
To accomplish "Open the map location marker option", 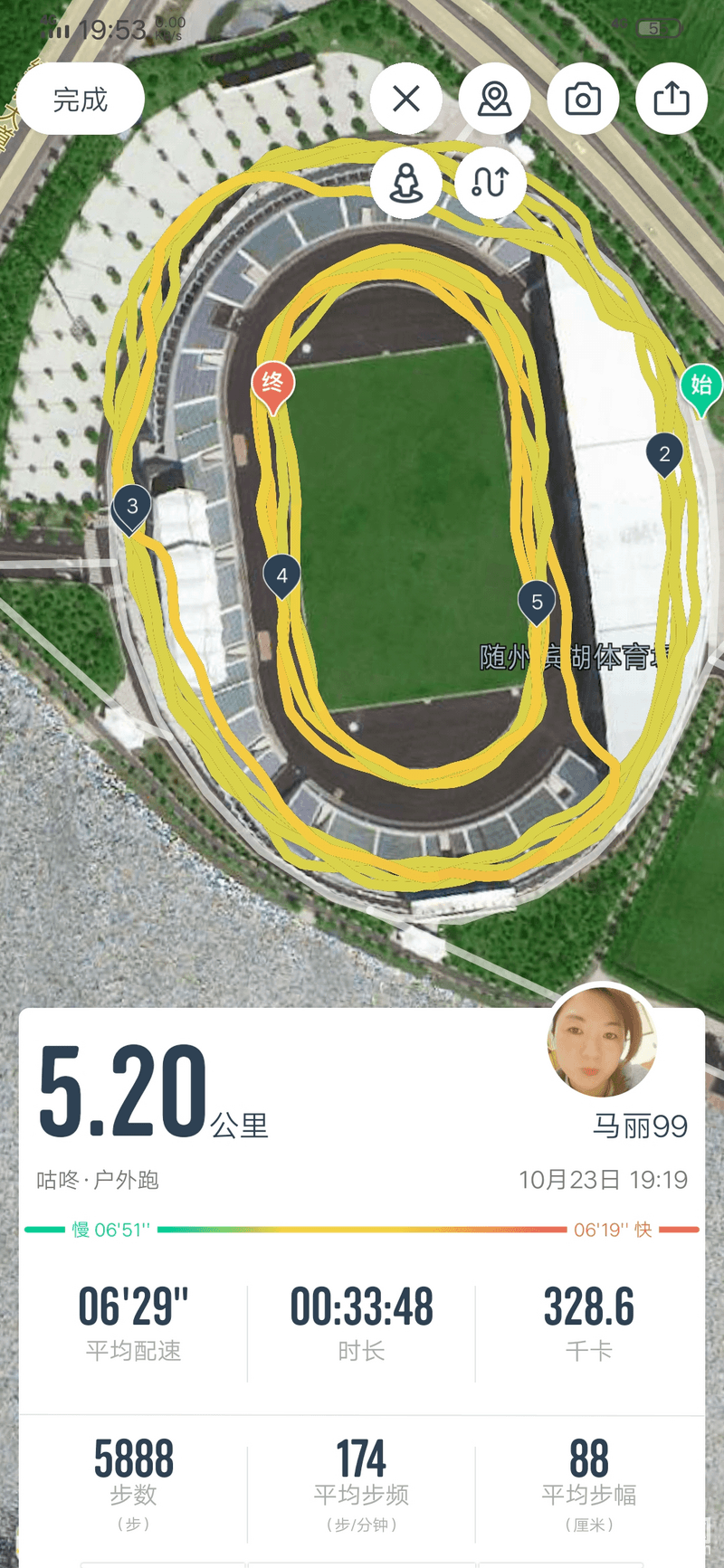I will click(x=494, y=99).
